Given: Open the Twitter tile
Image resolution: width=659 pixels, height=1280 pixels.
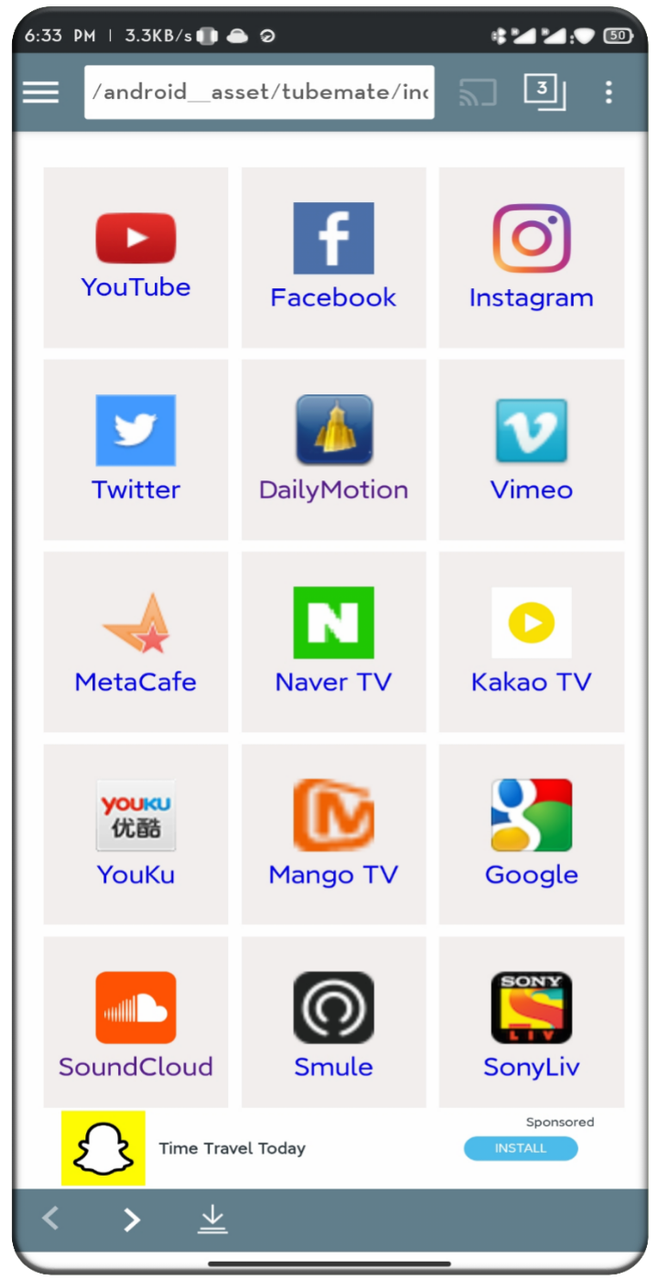Looking at the screenshot, I should [x=136, y=449].
